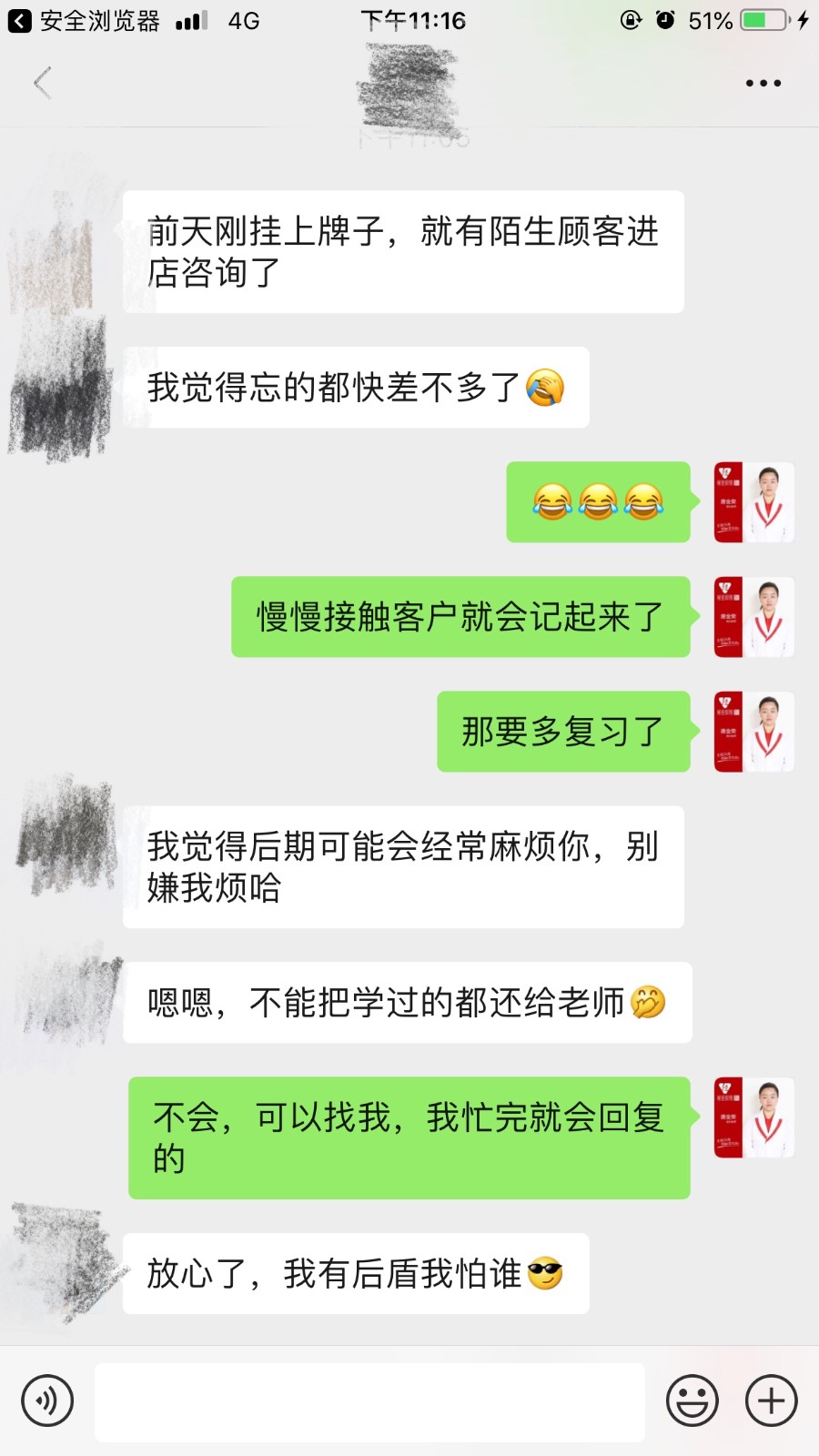Tap a laughing emoji in the green bubble

597,503
